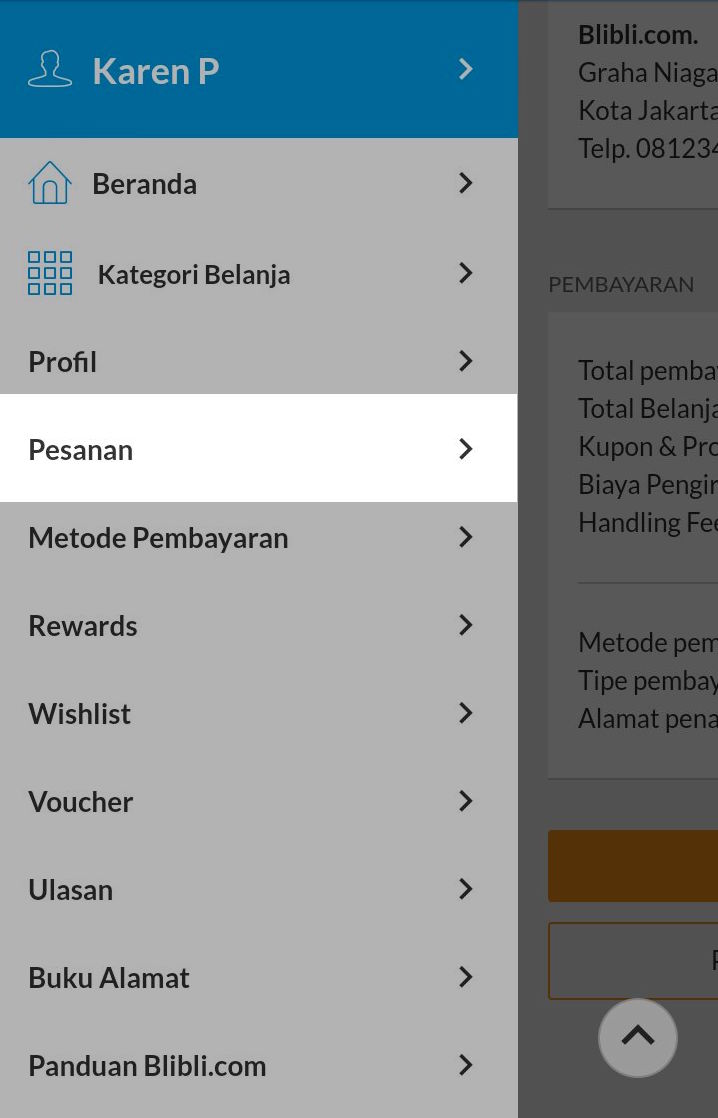Image resolution: width=718 pixels, height=1118 pixels.
Task: Open Panduan Blibli.com guide
Action: point(258,1066)
